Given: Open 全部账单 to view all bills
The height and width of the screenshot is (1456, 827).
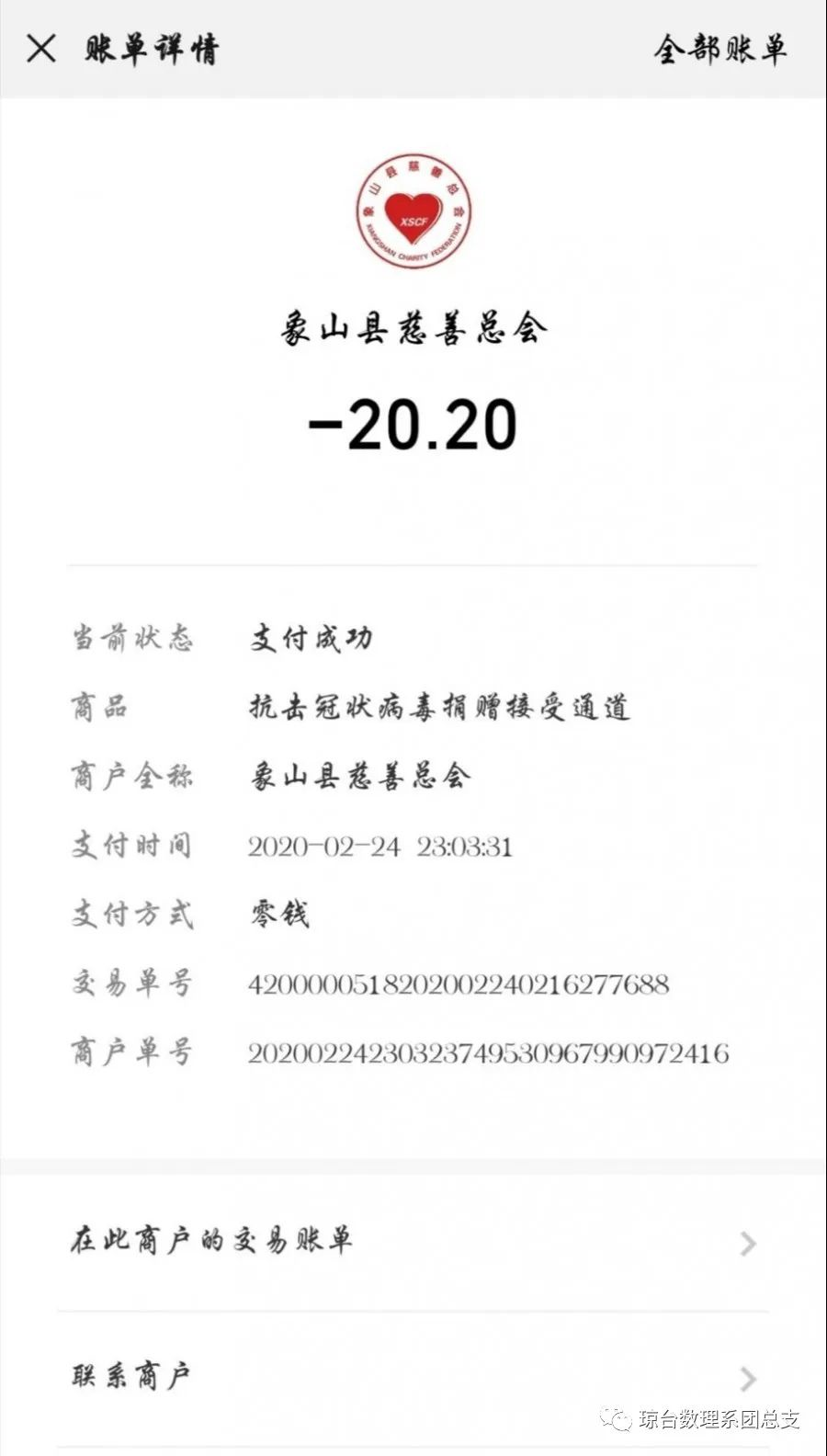Looking at the screenshot, I should click(x=719, y=50).
